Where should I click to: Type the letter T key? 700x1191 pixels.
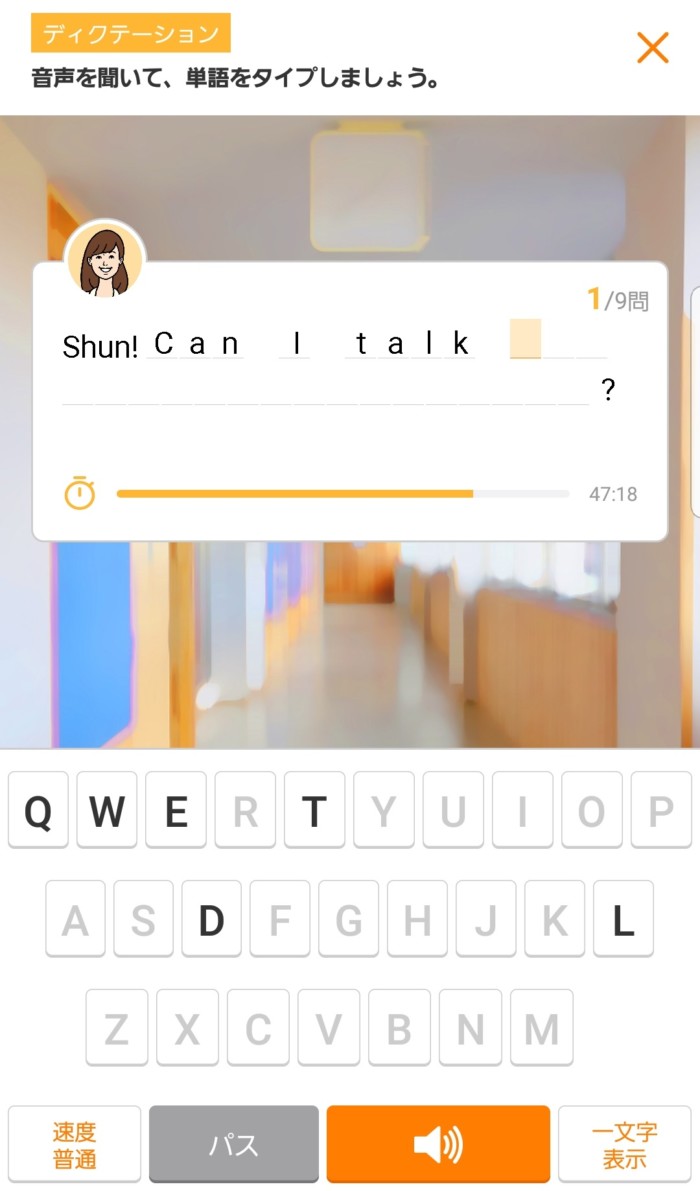coord(314,811)
